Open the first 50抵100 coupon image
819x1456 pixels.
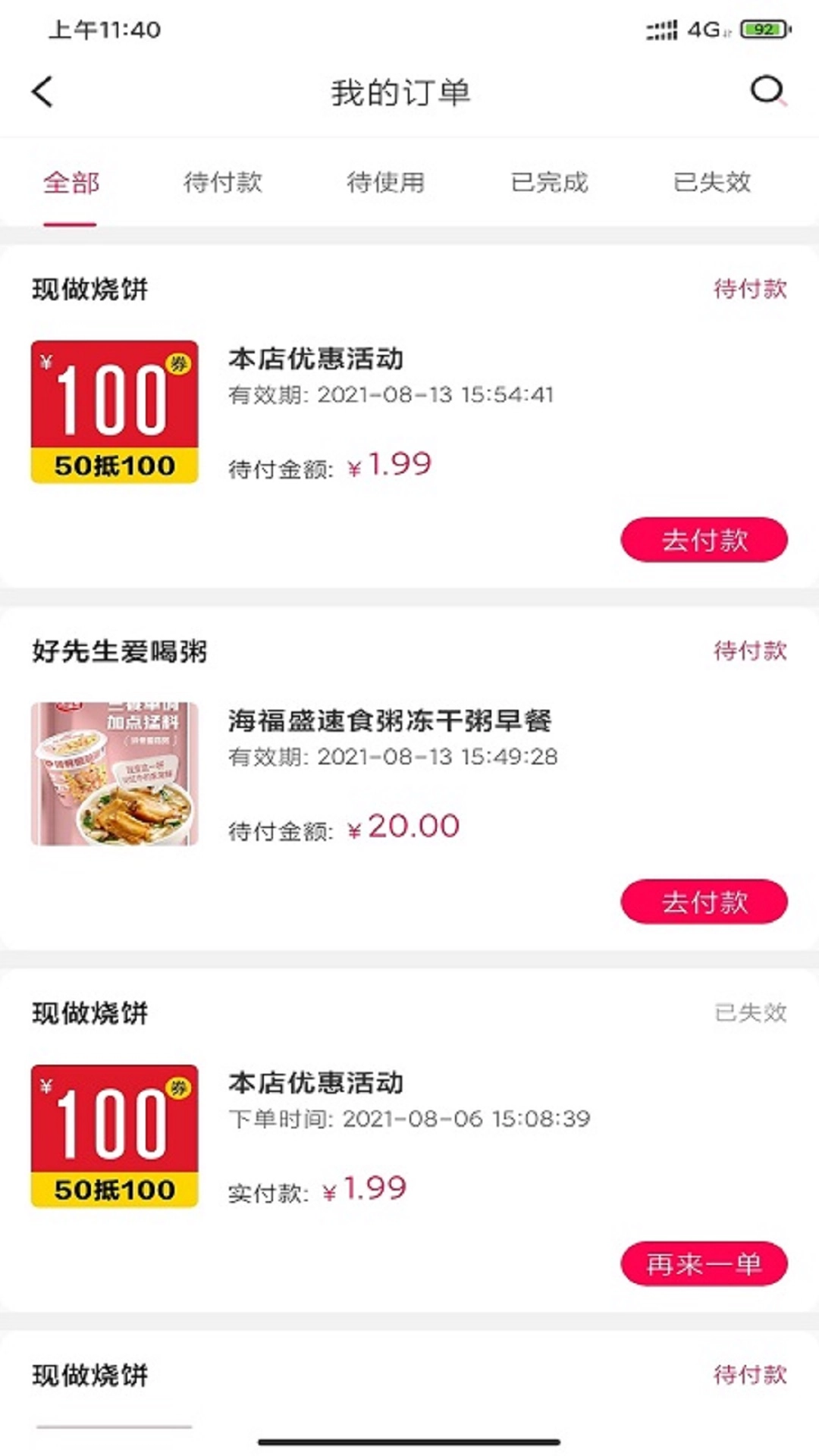pos(114,409)
